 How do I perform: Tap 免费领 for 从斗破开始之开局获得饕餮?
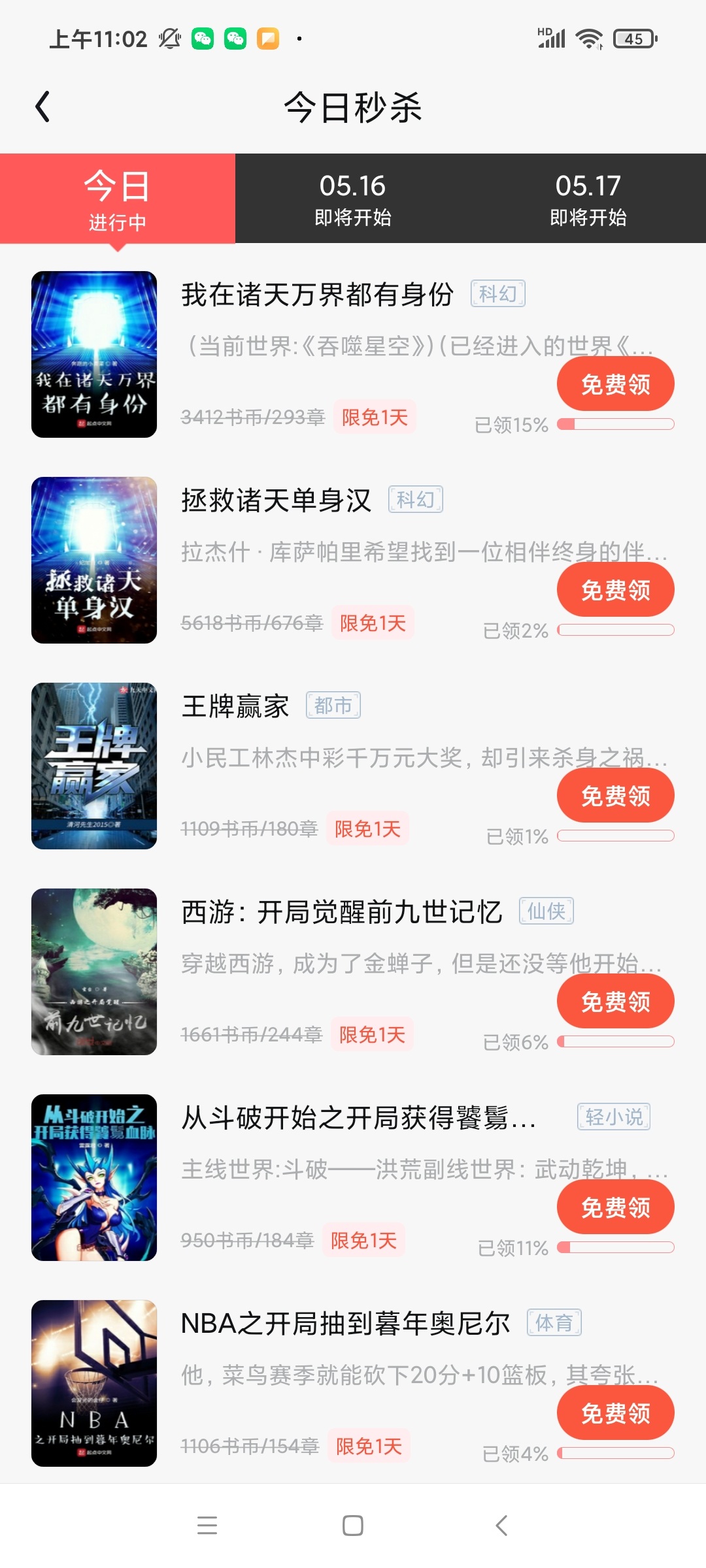(615, 1207)
